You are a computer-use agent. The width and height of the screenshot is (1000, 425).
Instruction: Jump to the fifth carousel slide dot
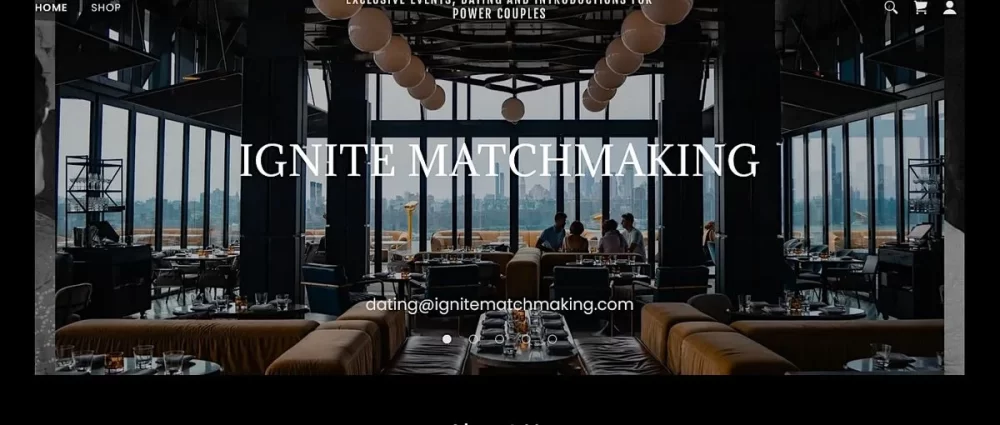click(x=552, y=339)
